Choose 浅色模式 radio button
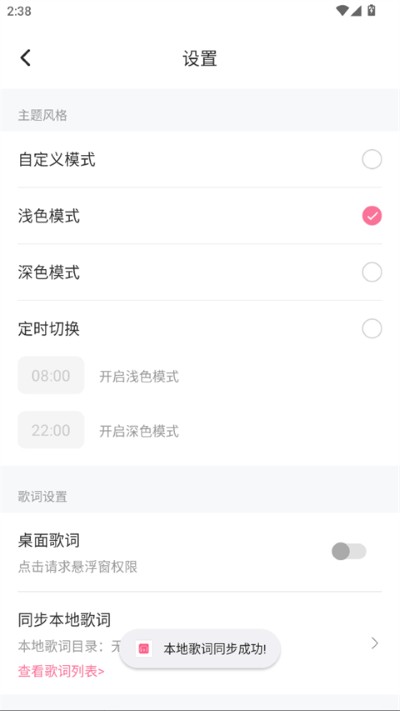The height and width of the screenshot is (711, 400). coord(371,216)
